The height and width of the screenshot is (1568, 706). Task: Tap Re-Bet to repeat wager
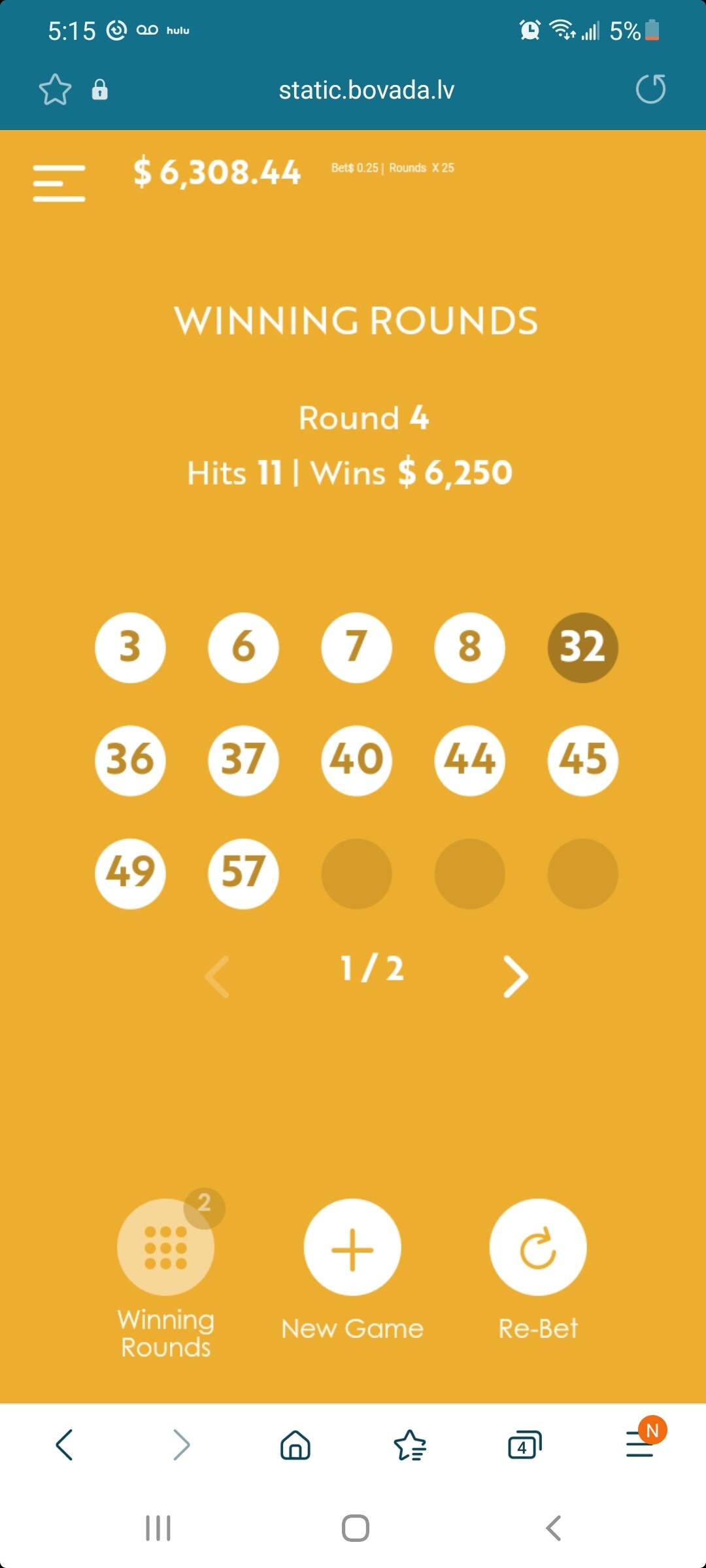pyautogui.click(x=538, y=1247)
